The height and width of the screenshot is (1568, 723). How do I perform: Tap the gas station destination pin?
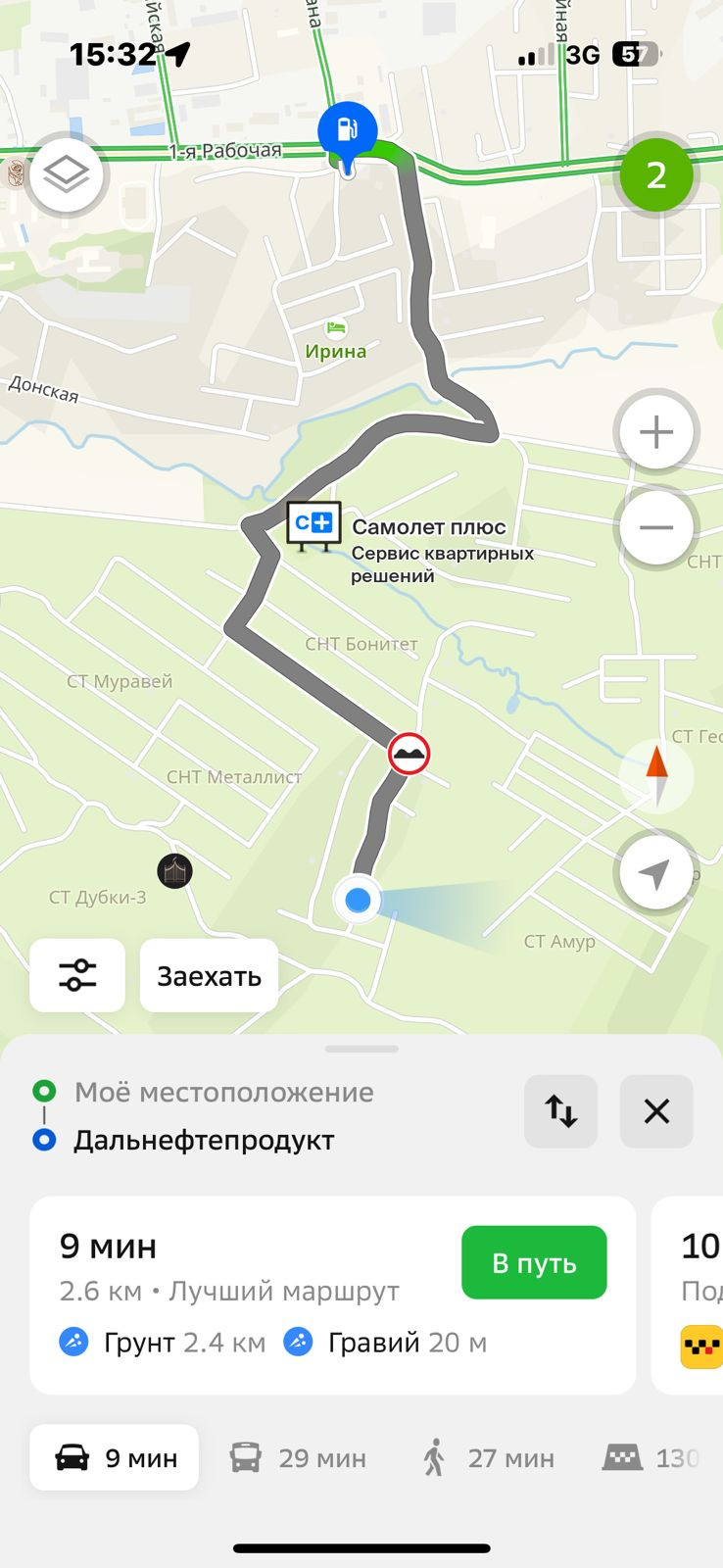pos(347,132)
